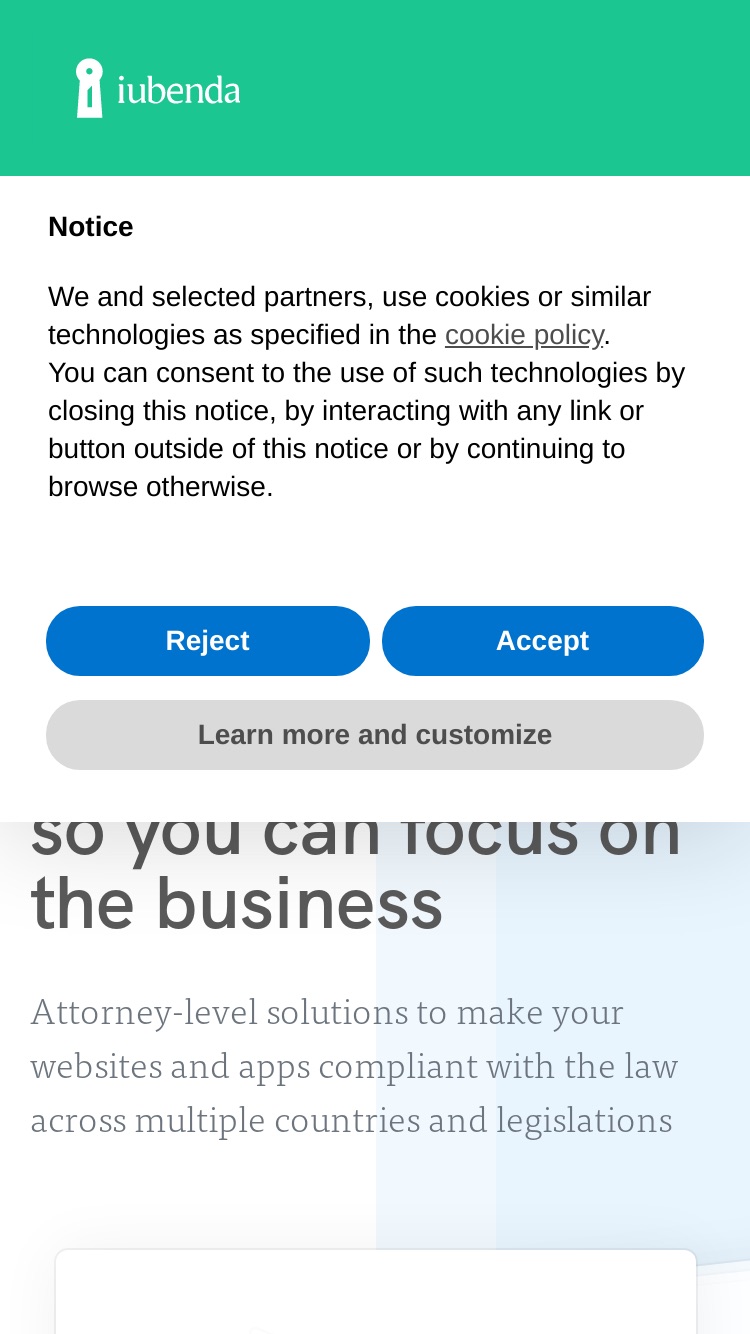Reject cookies in the notice
Viewport: 750px width, 1334px height.
[208, 641]
